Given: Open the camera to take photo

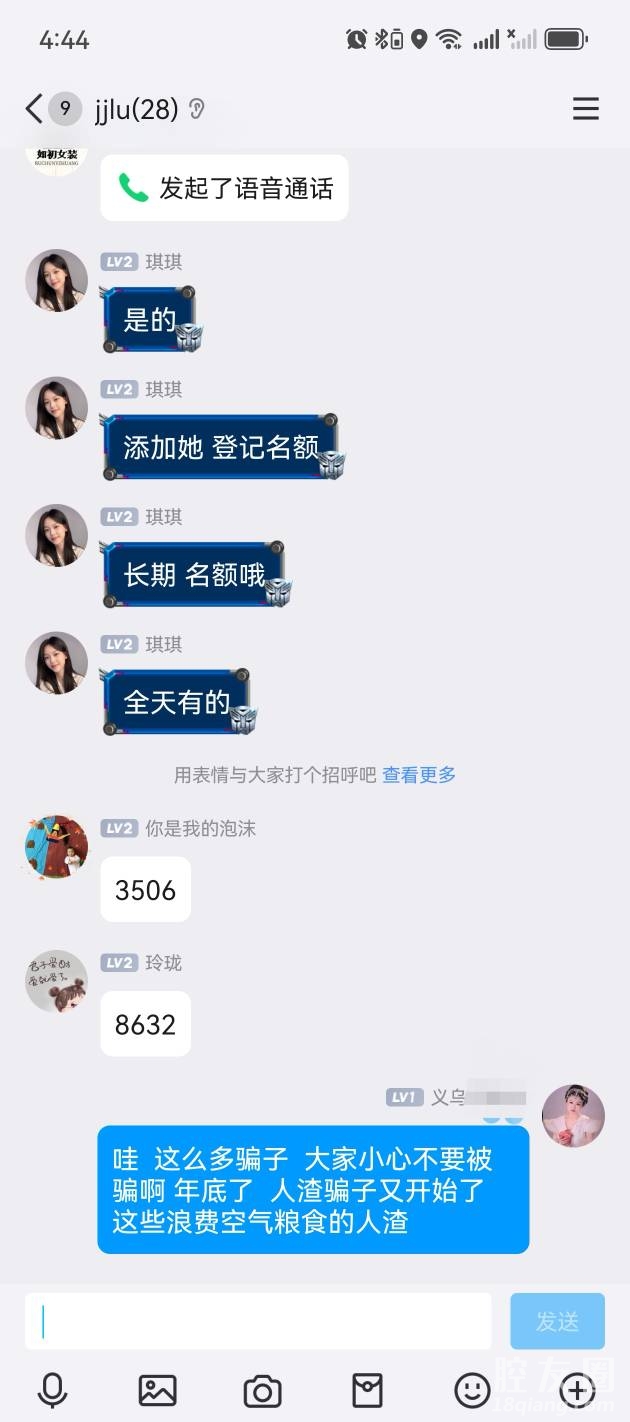Looking at the screenshot, I should tap(262, 1390).
